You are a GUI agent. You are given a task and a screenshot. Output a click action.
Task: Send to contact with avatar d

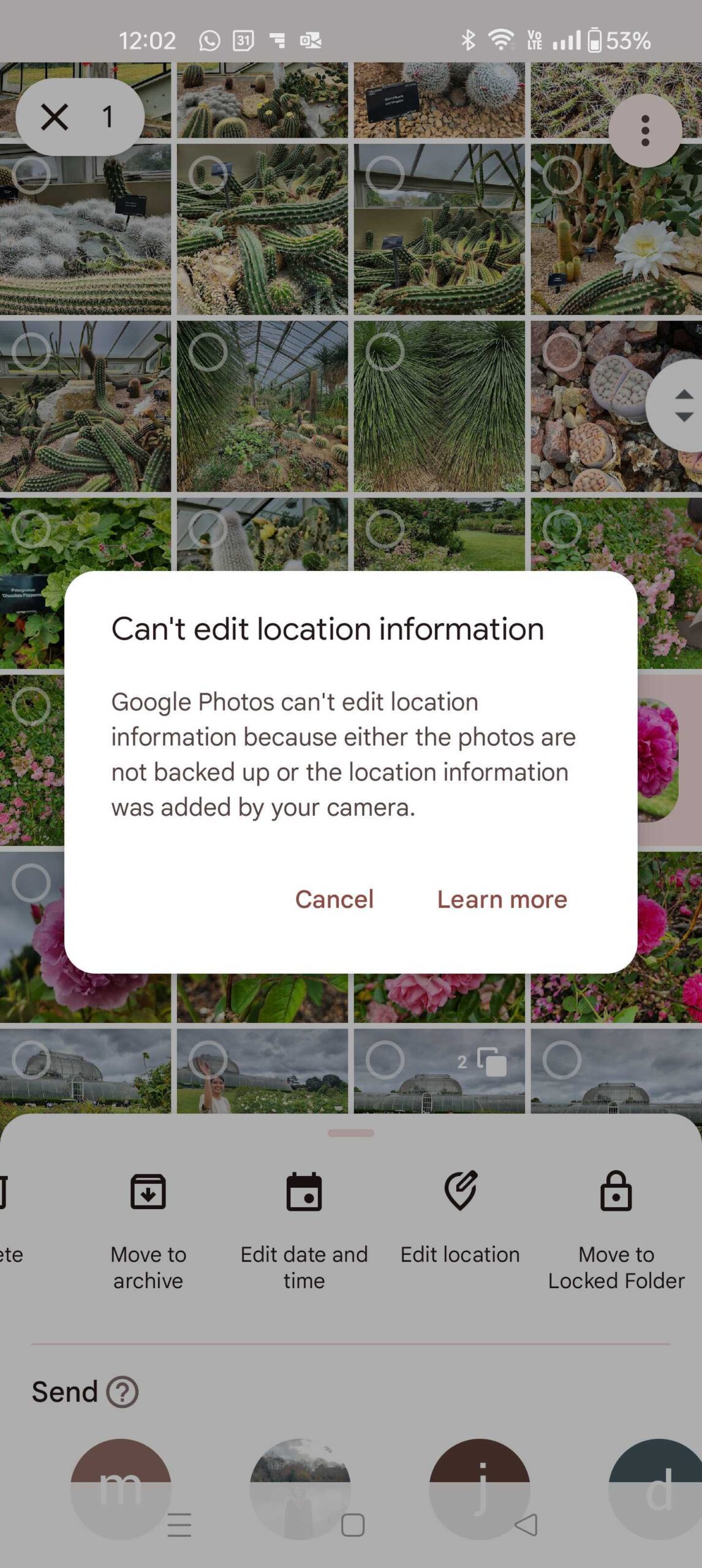pos(655,1488)
